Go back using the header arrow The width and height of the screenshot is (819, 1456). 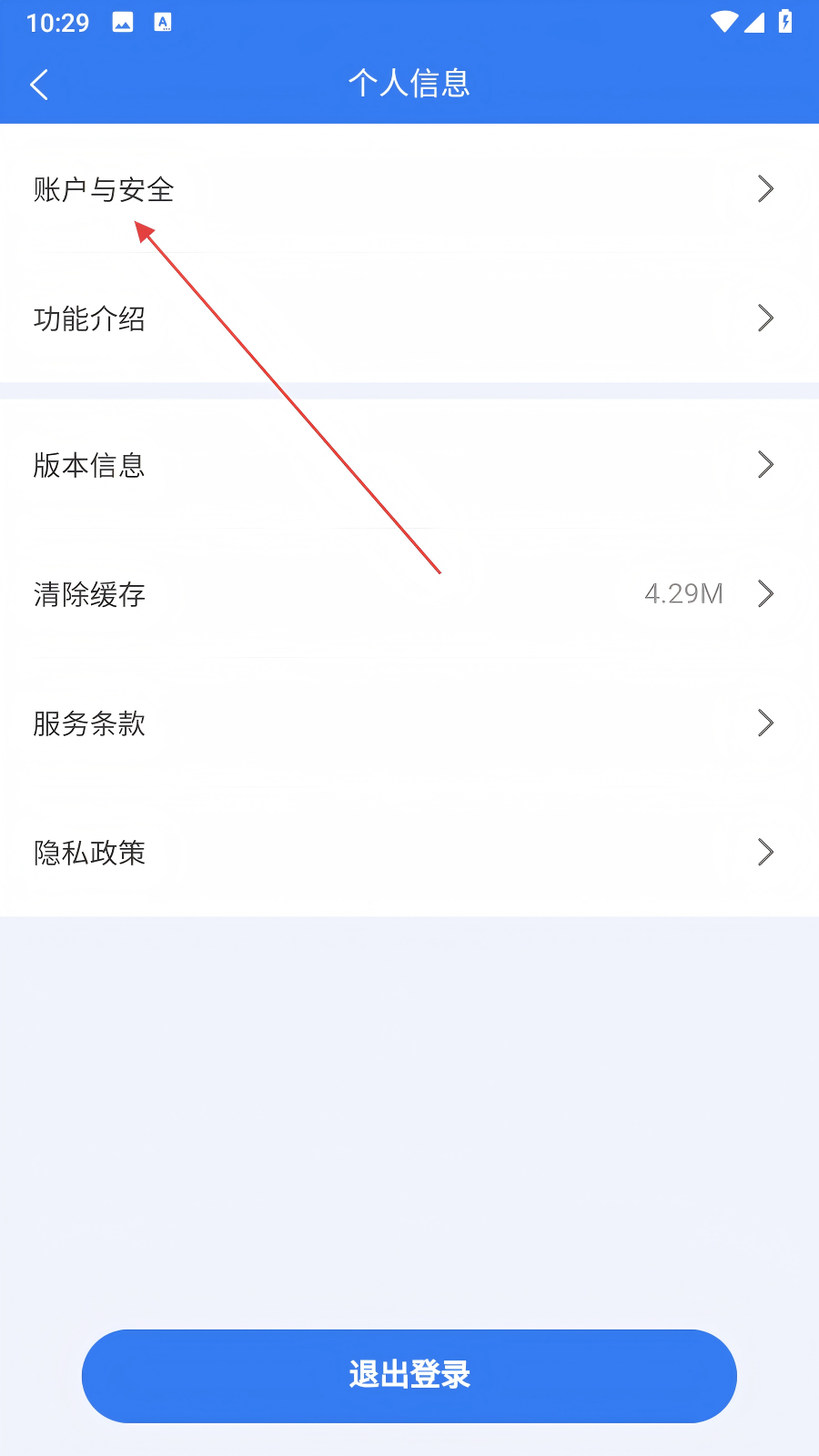39,85
